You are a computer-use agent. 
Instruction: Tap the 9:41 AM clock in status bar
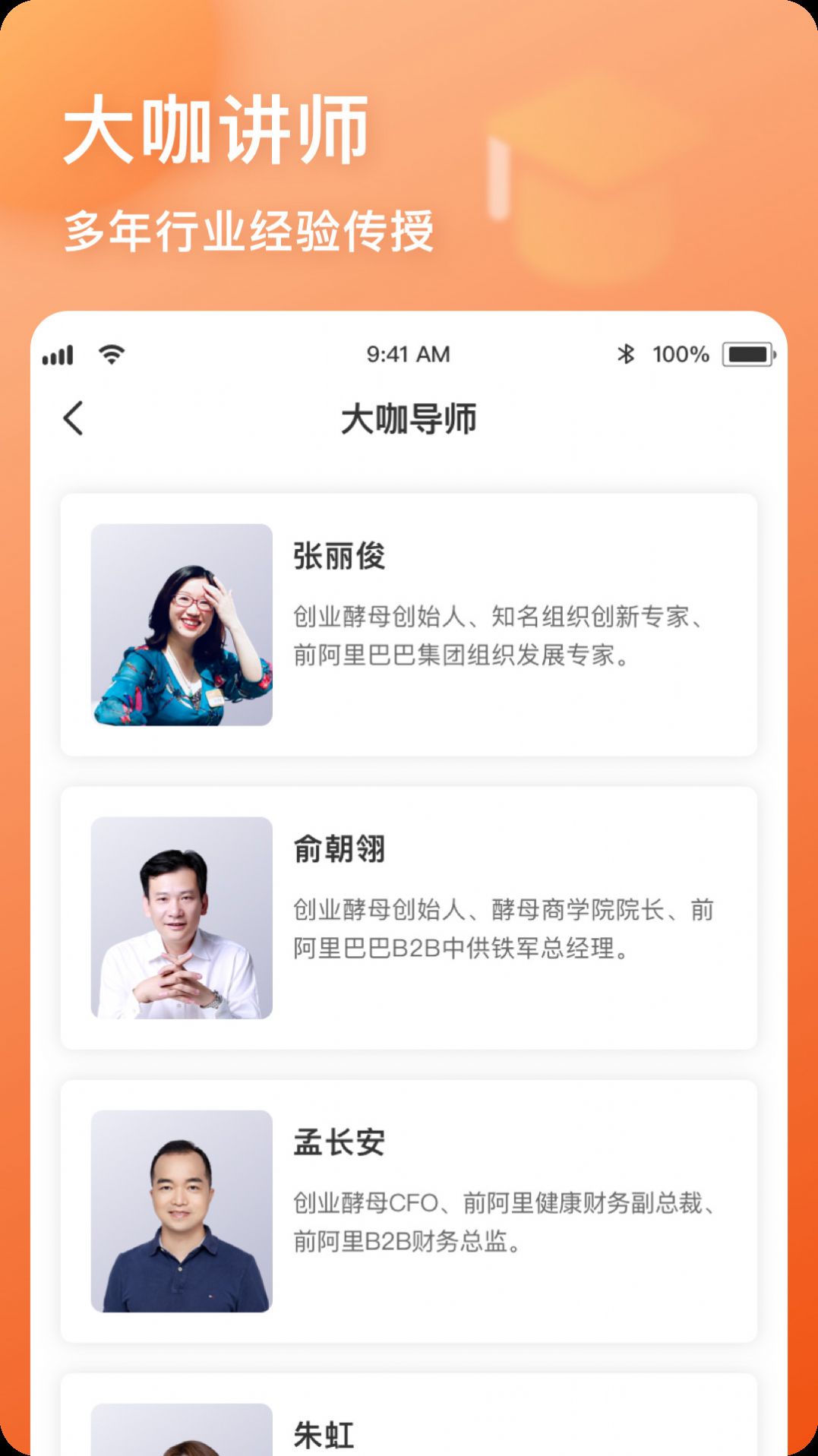click(x=408, y=352)
